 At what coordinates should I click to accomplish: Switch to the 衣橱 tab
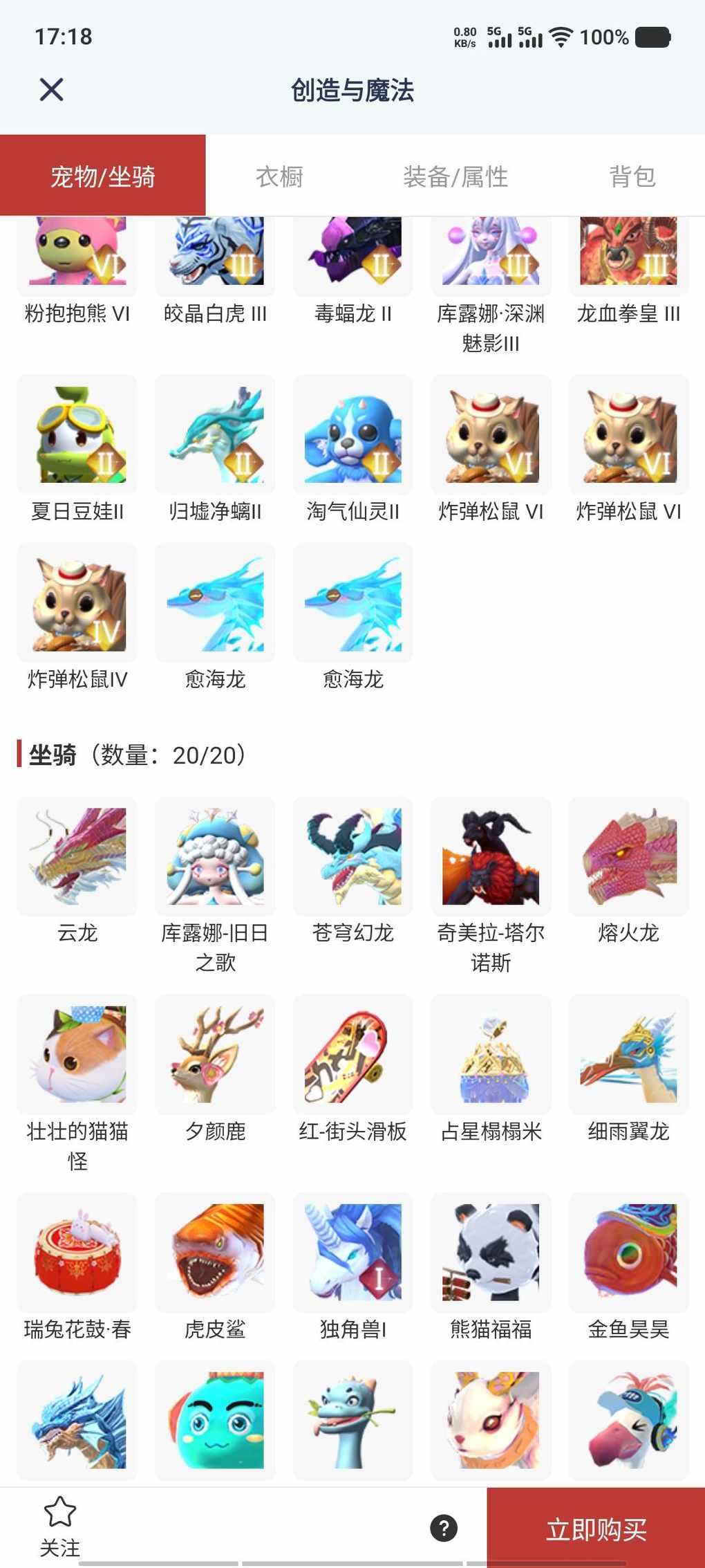pos(279,176)
